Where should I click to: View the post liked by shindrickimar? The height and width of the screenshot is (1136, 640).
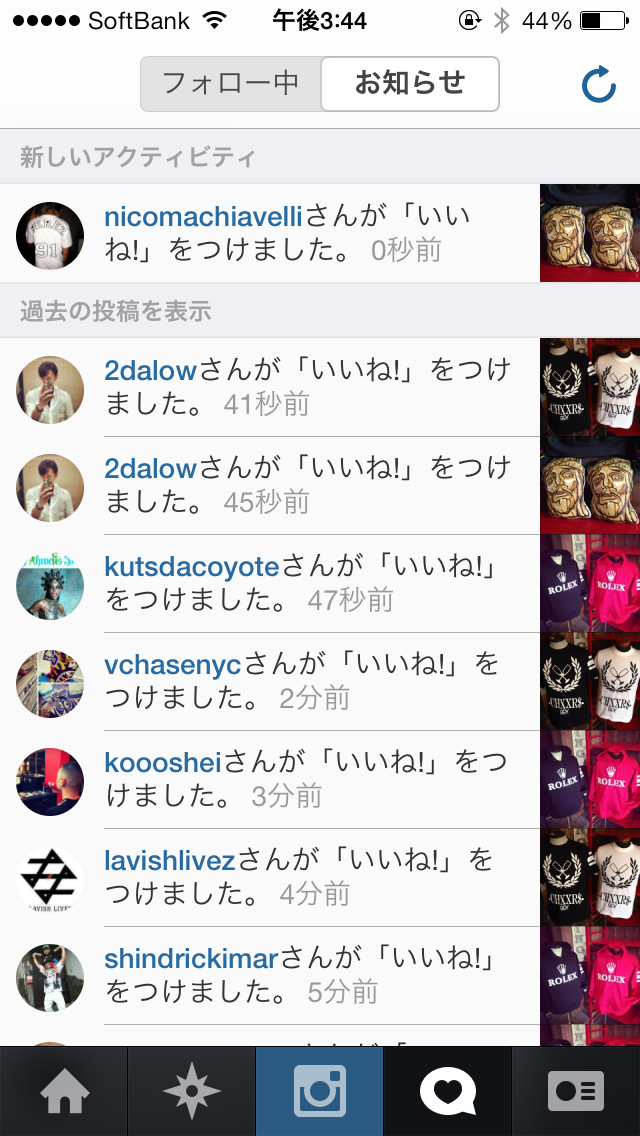pyautogui.click(x=590, y=975)
